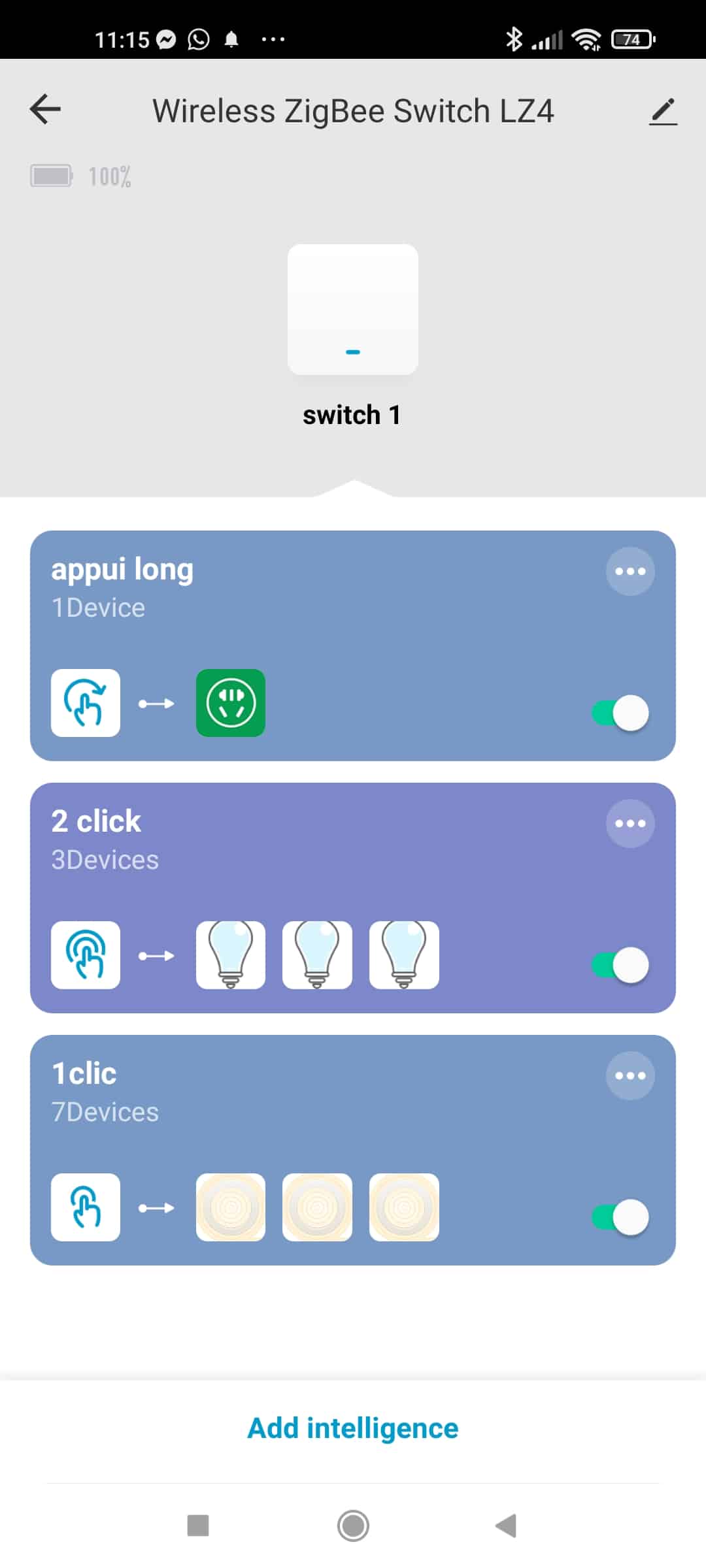Go to the system home screen
Viewport: 706px width, 1568px height.
[x=353, y=1526]
